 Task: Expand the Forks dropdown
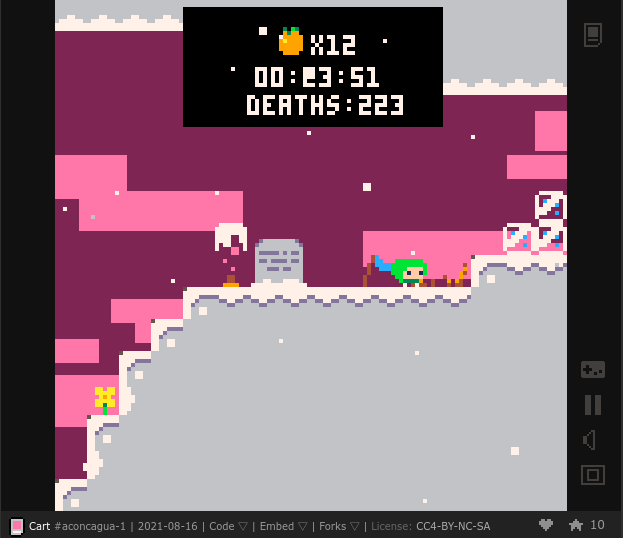coord(339,526)
